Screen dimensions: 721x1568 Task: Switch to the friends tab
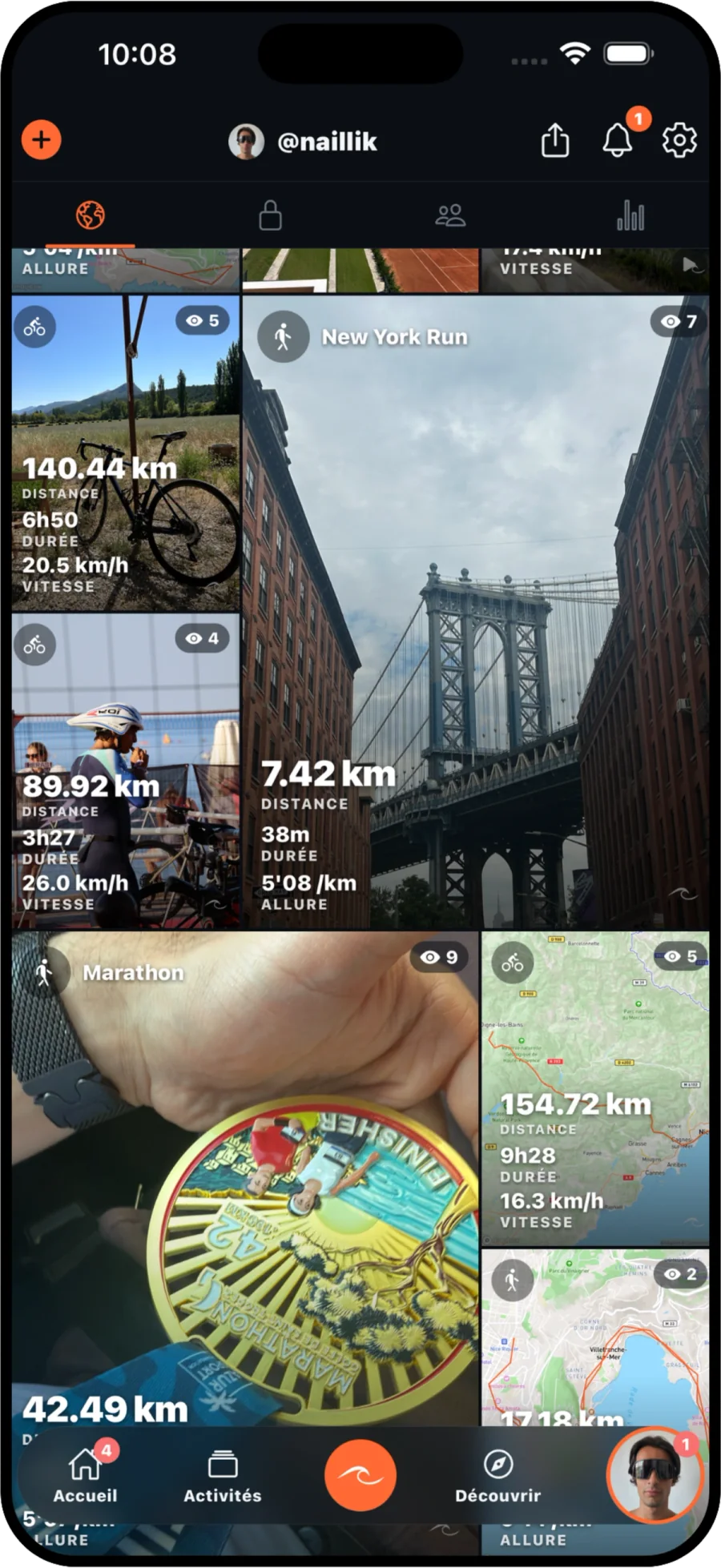[450, 215]
